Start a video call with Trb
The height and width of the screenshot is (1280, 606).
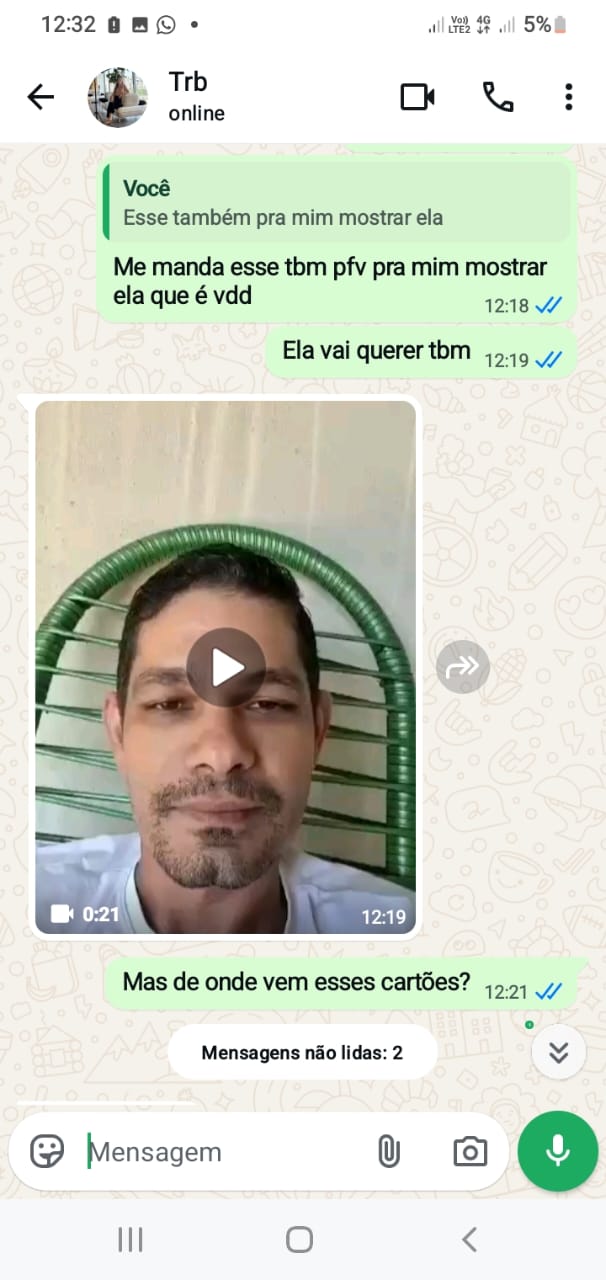(x=417, y=97)
